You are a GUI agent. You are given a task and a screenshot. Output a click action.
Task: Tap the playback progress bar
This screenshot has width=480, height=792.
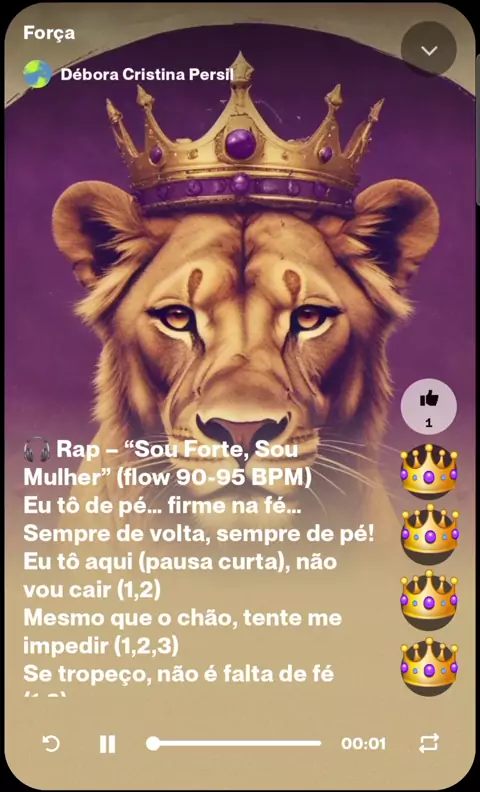pos(234,743)
